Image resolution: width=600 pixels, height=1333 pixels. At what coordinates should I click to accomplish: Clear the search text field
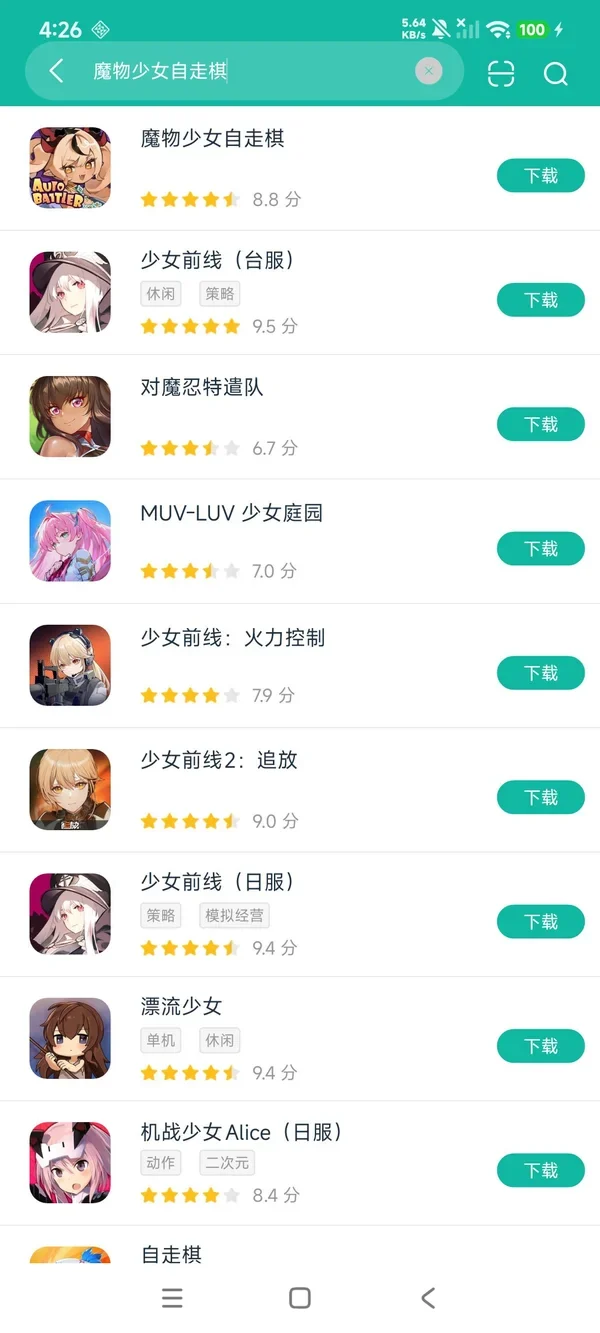429,71
